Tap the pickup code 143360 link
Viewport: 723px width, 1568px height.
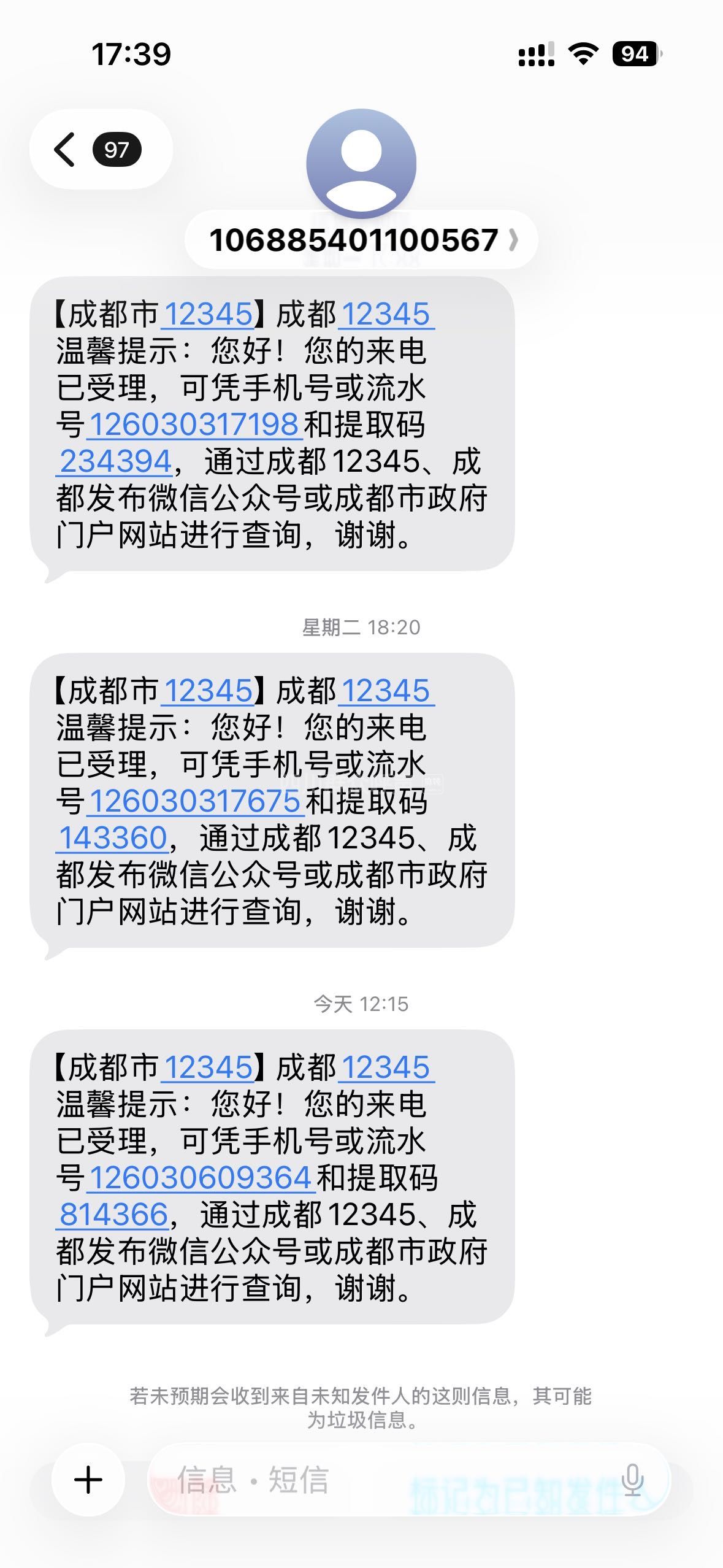(x=113, y=838)
